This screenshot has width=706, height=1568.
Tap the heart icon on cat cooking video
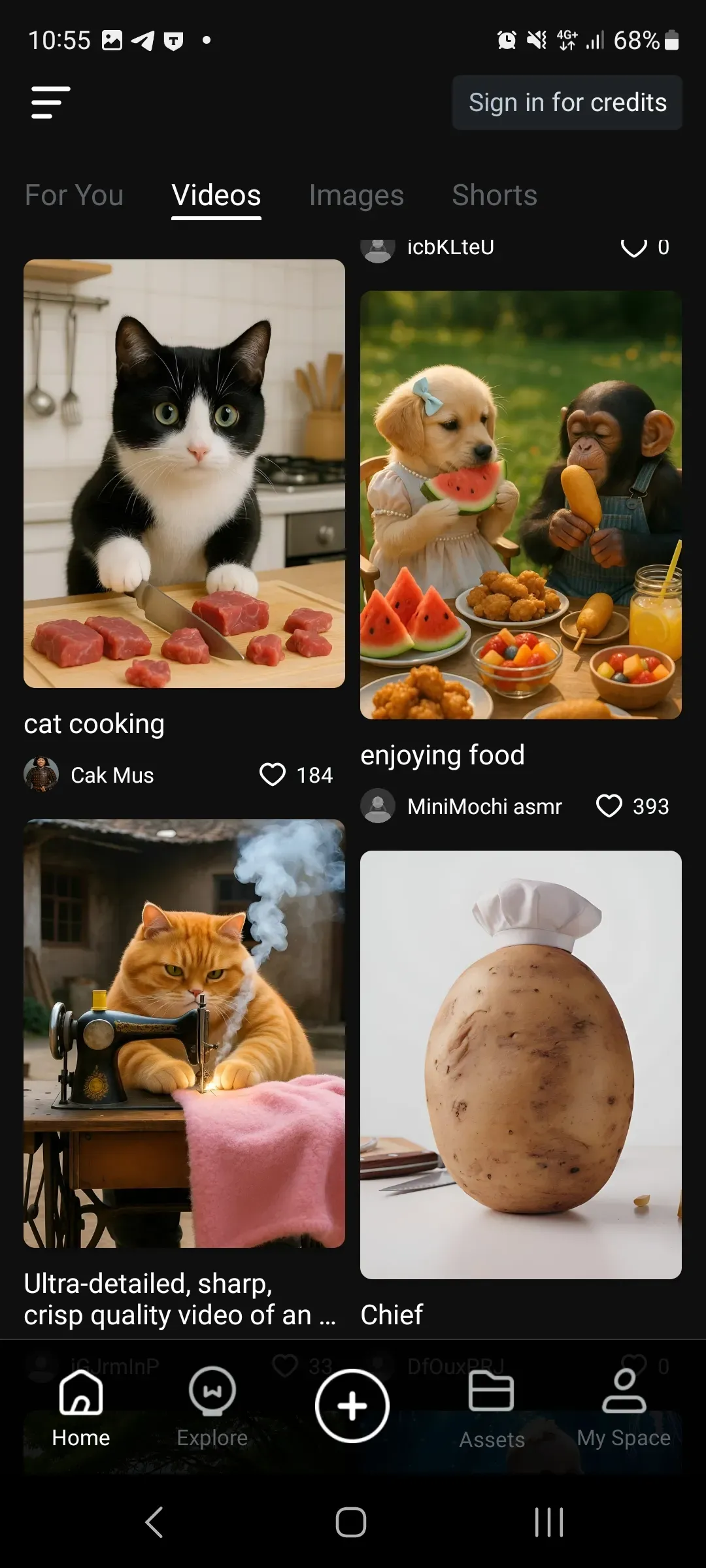pyautogui.click(x=273, y=775)
